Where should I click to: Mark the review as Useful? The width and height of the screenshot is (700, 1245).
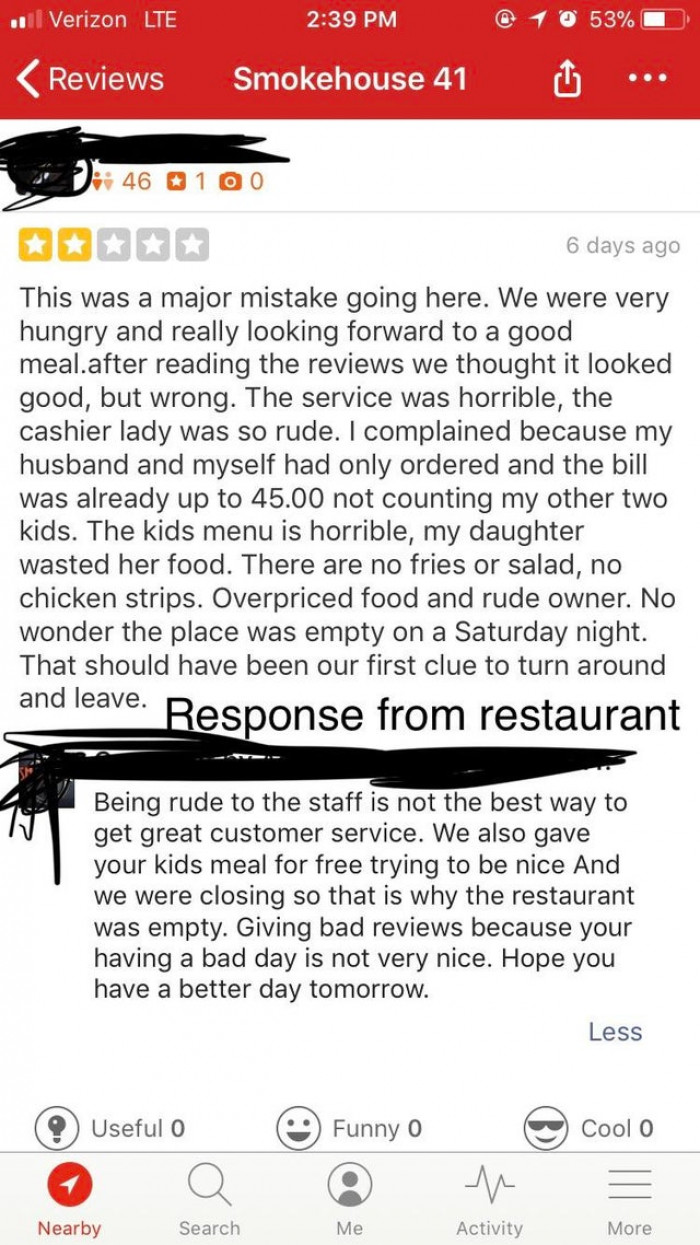[111, 1129]
